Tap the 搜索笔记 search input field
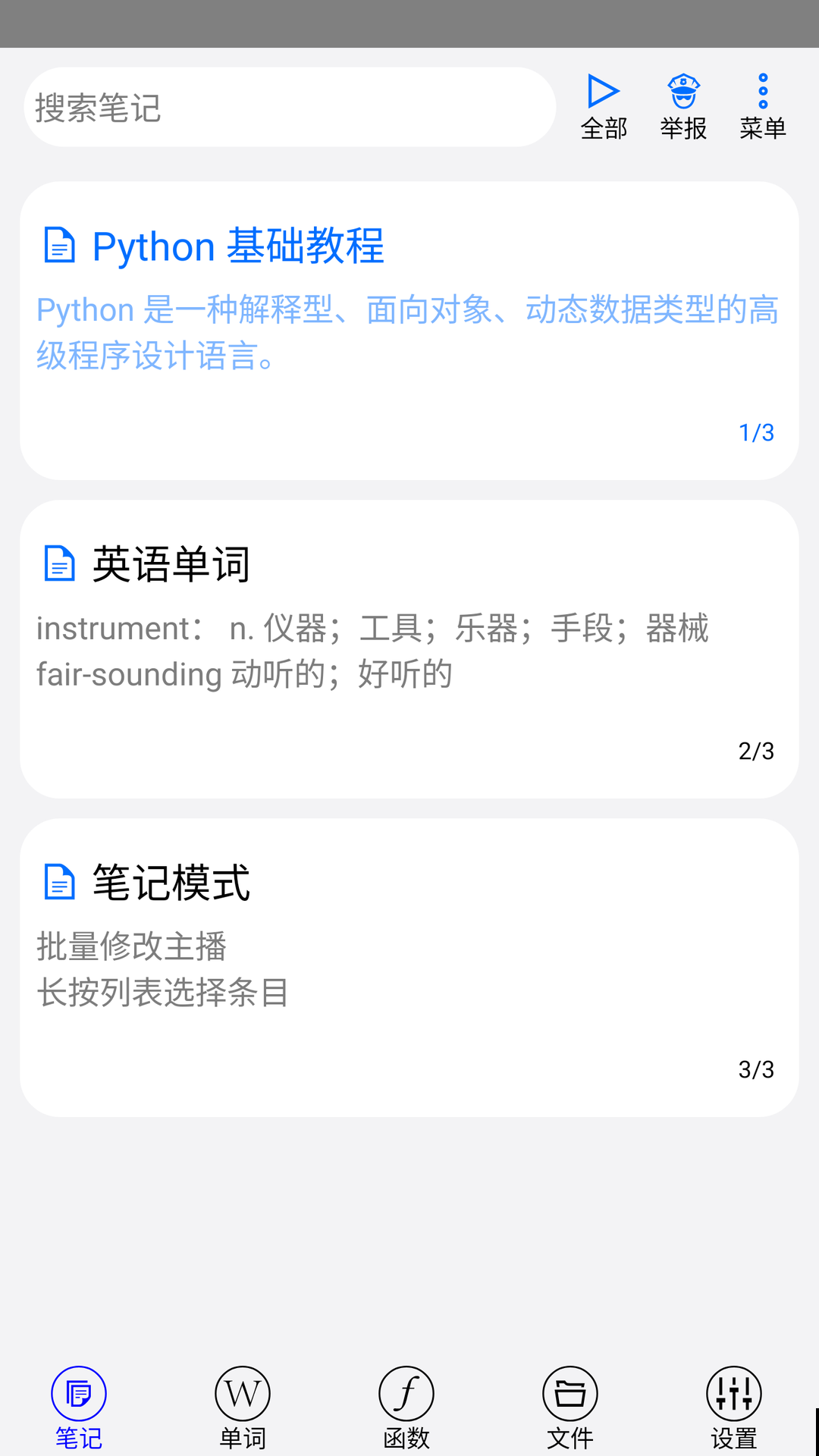819x1456 pixels. click(x=289, y=106)
